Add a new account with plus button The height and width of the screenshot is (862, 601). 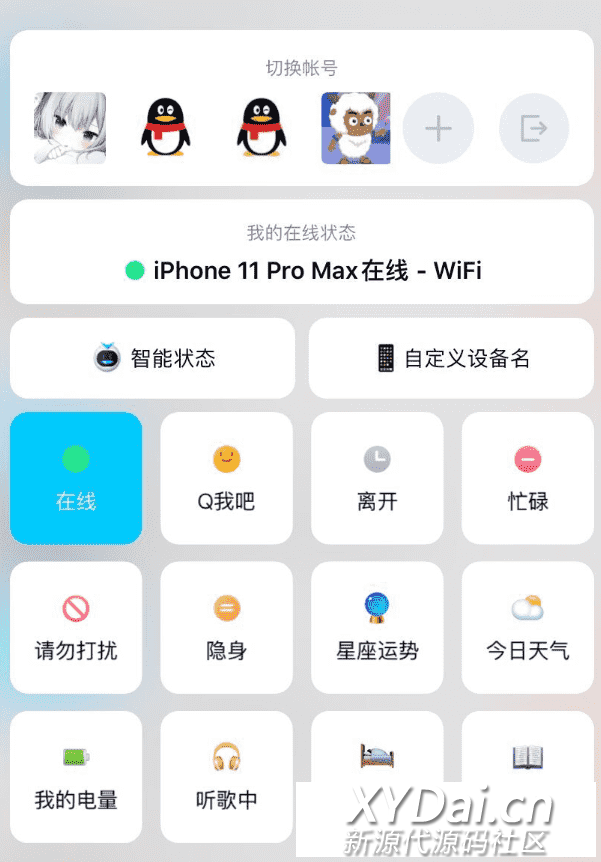pyautogui.click(x=438, y=128)
